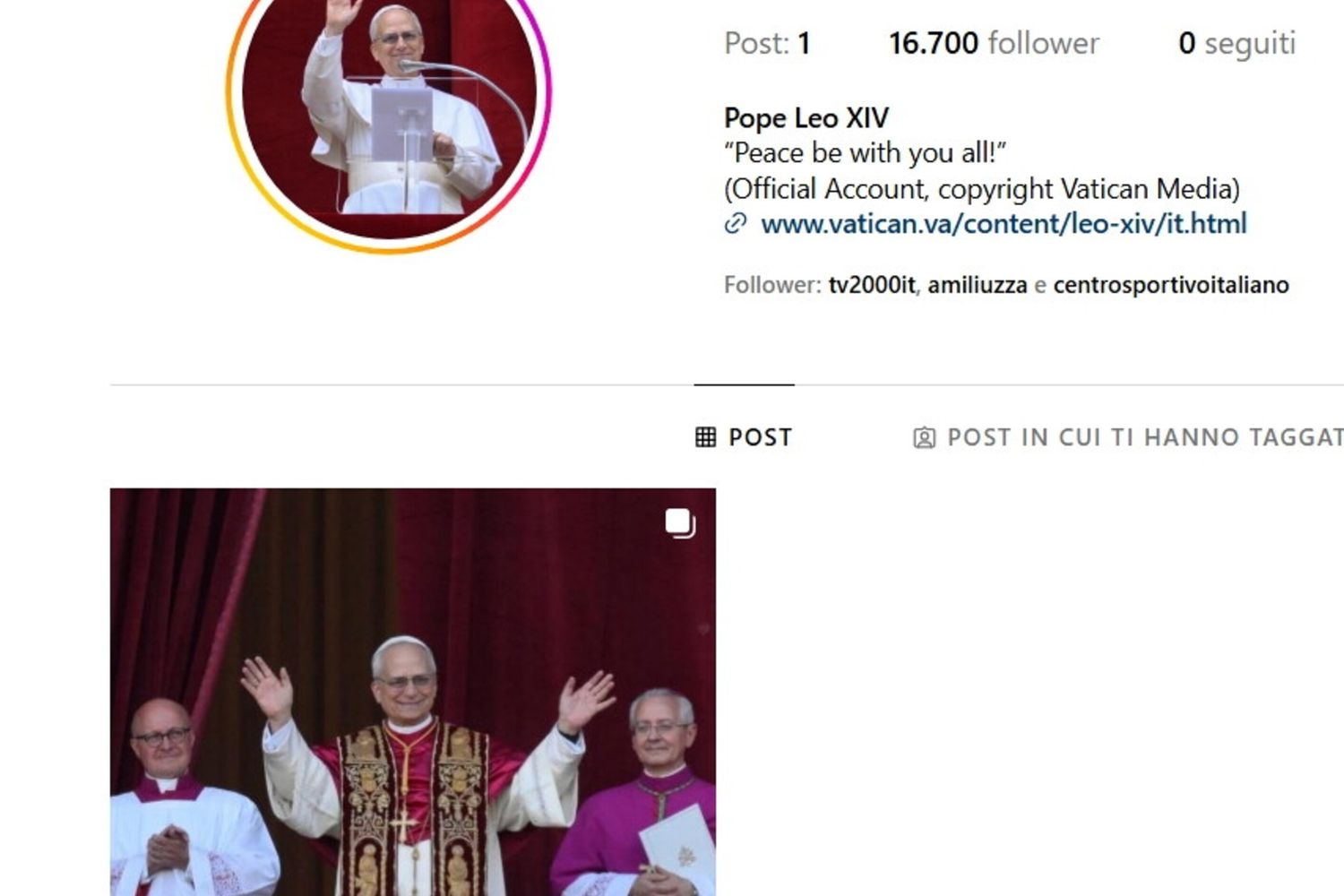Visit follower tv2000it's profile

tap(871, 285)
